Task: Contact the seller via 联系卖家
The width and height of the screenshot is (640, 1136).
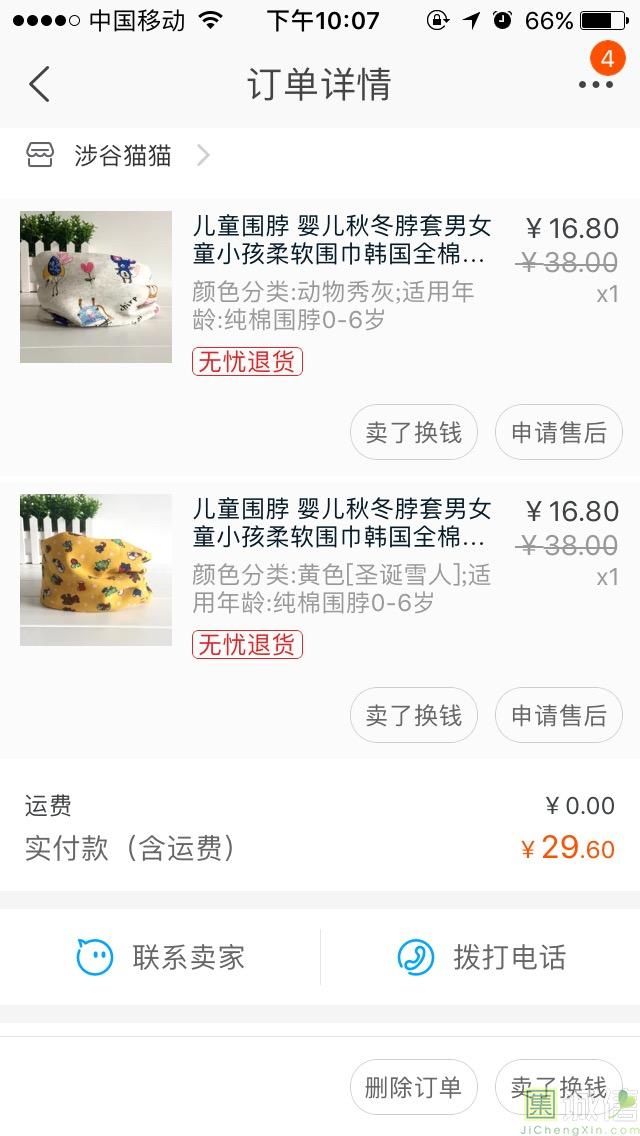Action: click(x=162, y=957)
